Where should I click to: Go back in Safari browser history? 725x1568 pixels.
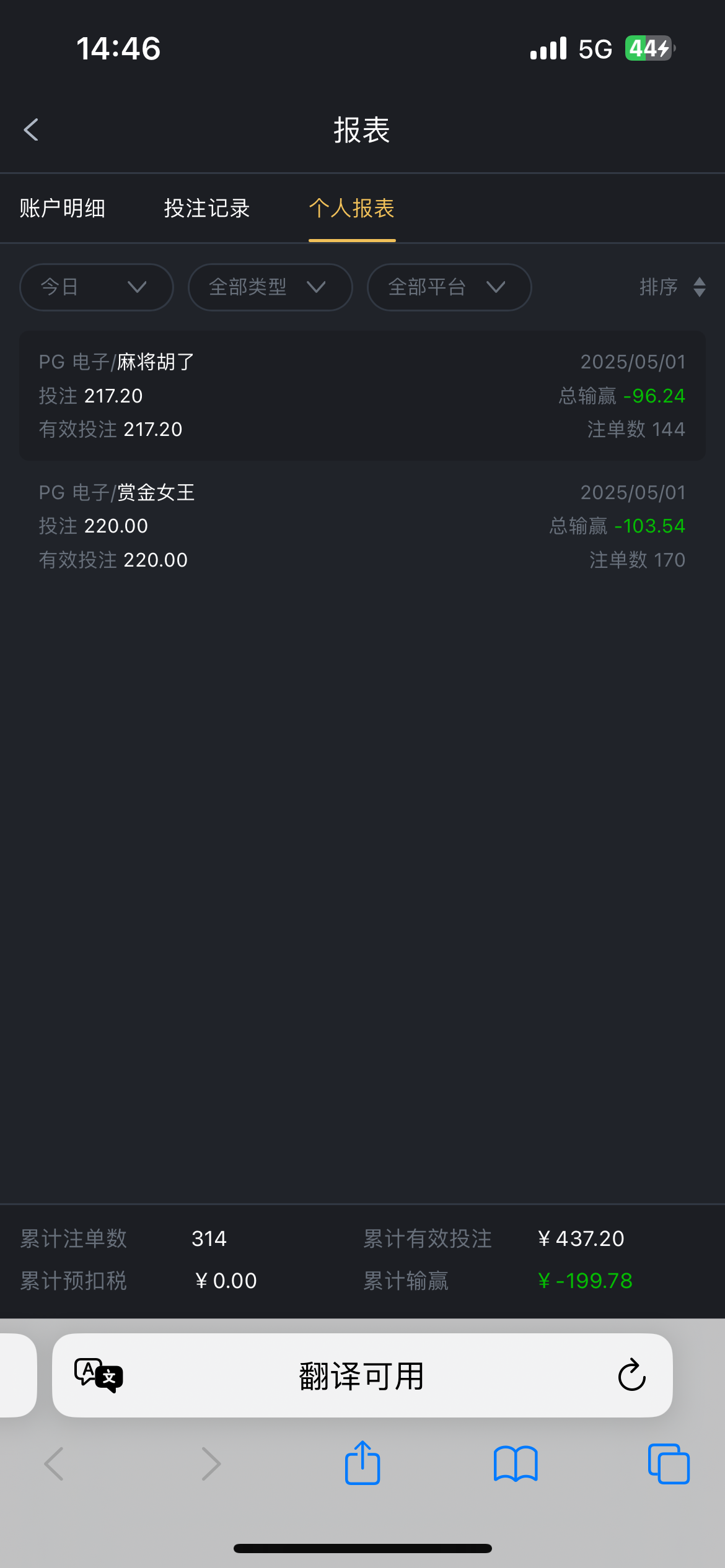55,1464
